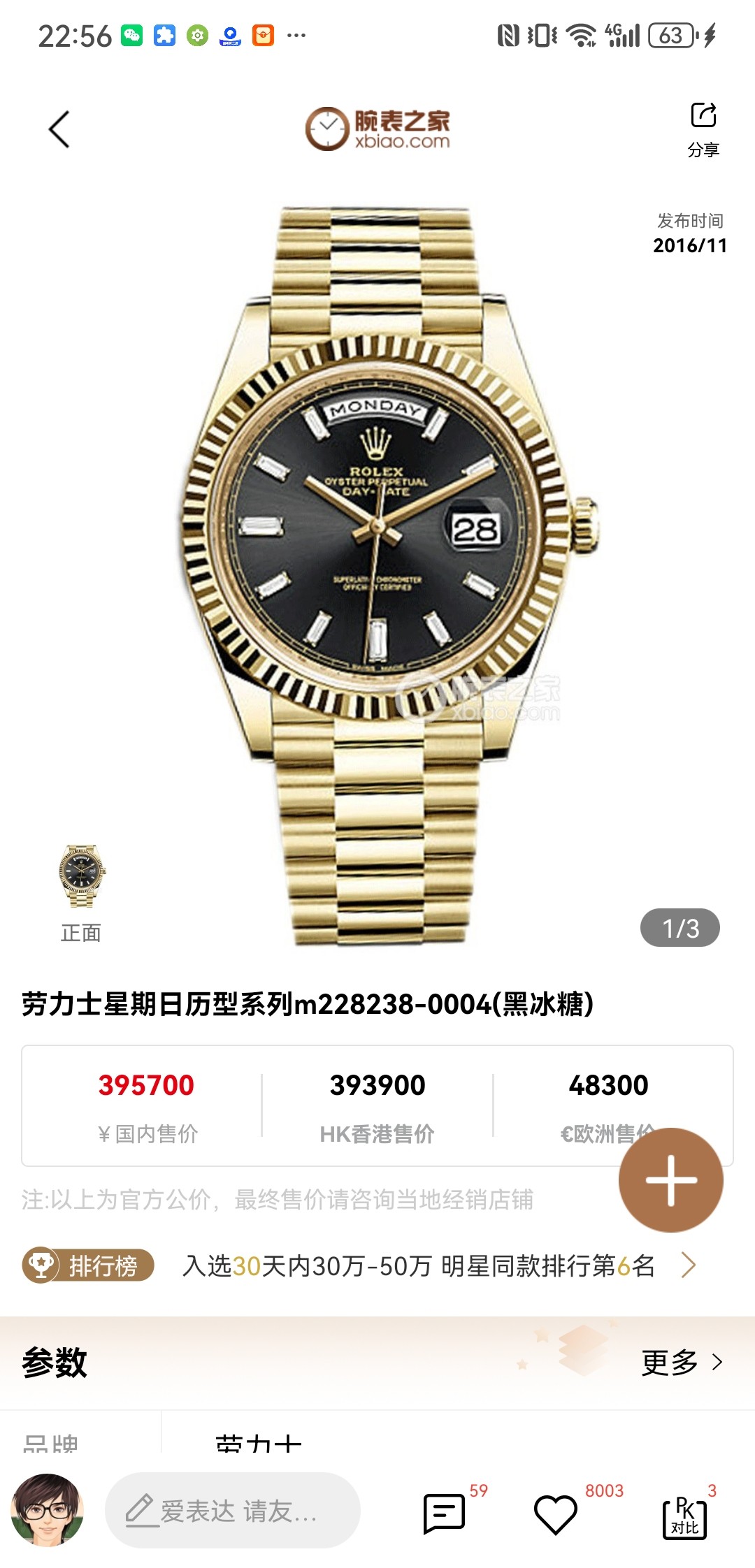Tap the brown plus floating button
The image size is (755, 1568).
(x=670, y=1180)
